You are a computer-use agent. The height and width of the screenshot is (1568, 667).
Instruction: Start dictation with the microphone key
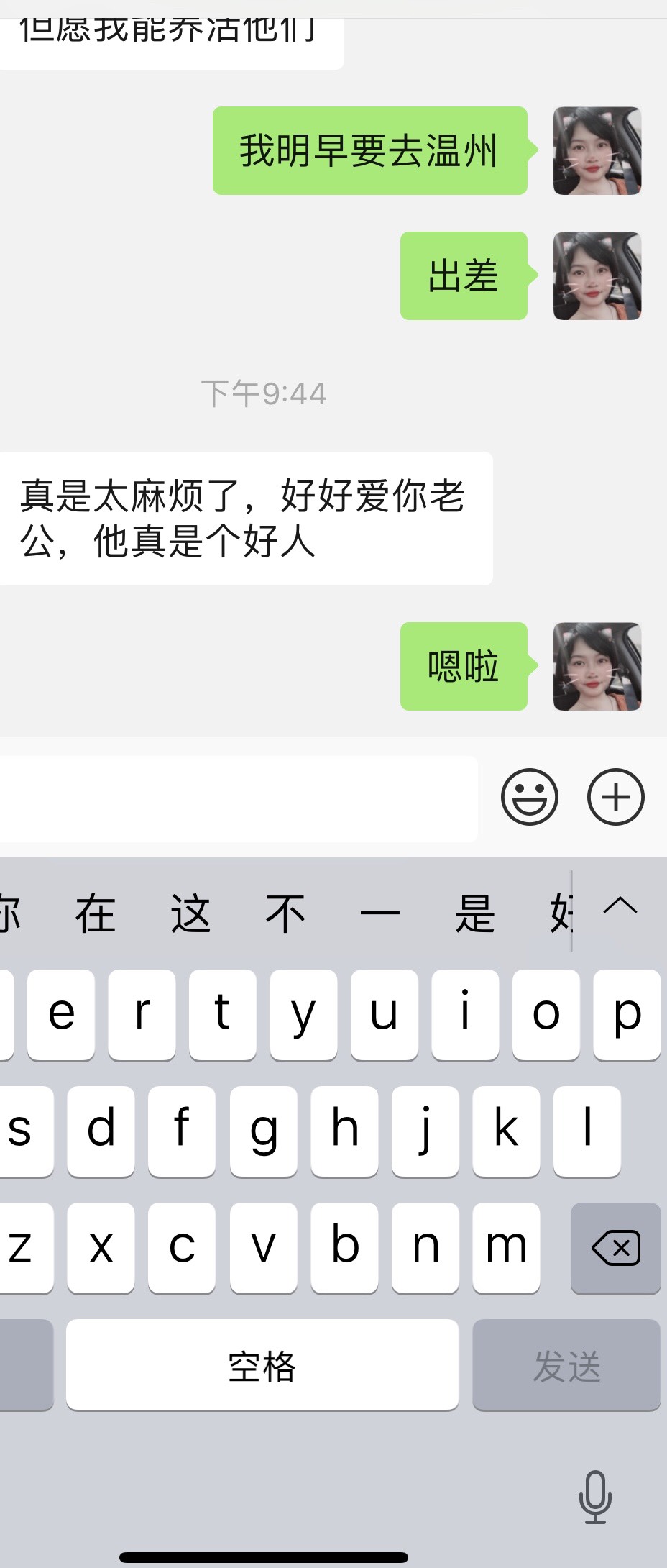click(595, 1497)
